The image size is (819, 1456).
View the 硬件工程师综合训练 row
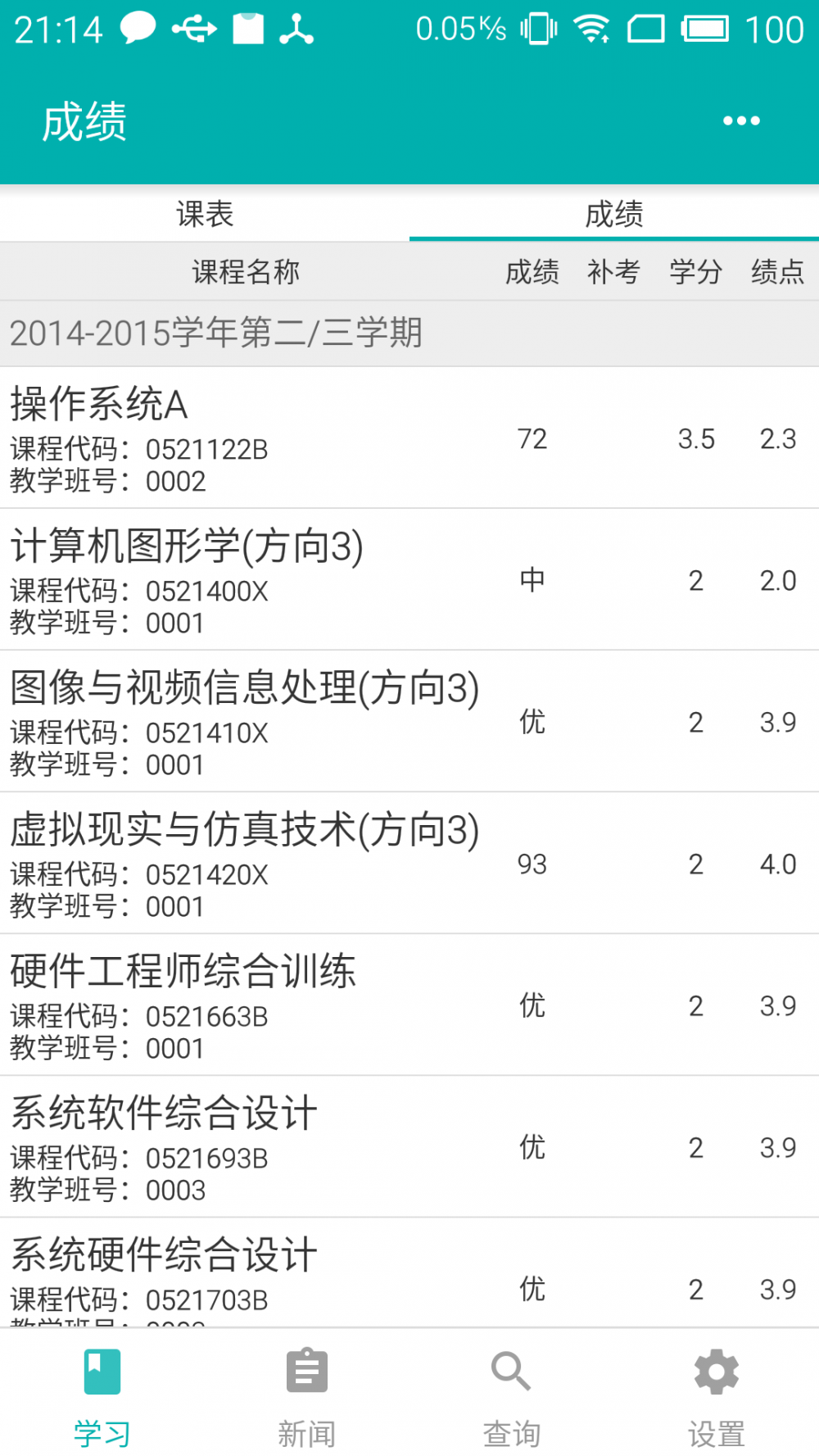(x=409, y=1005)
